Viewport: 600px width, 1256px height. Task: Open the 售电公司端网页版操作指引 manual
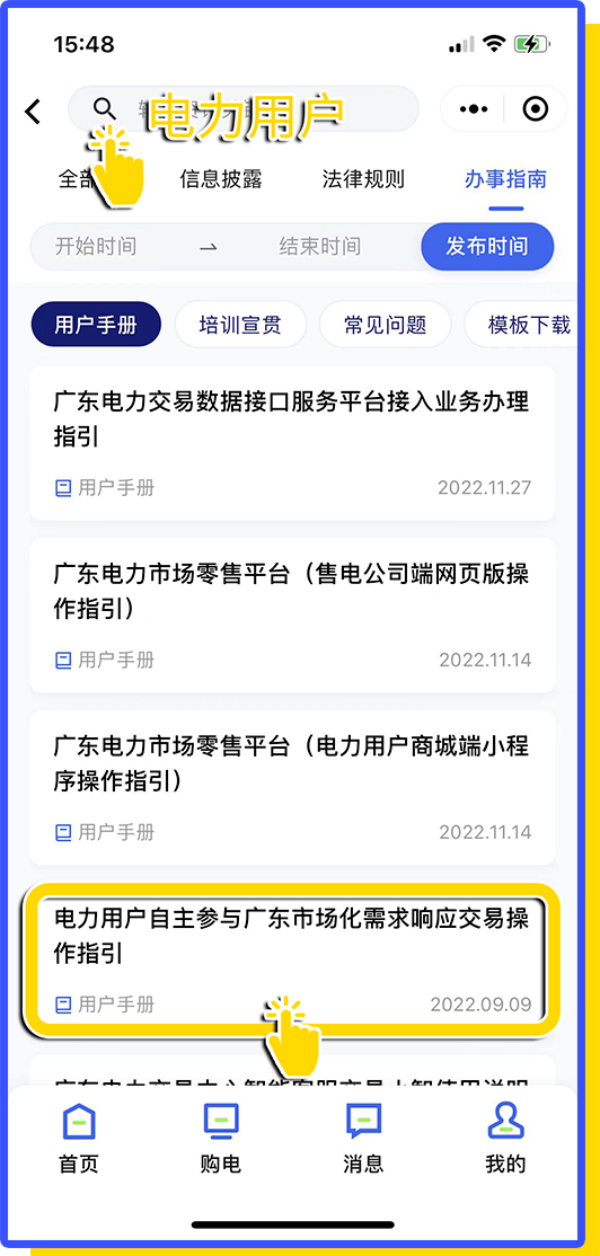[x=292, y=592]
